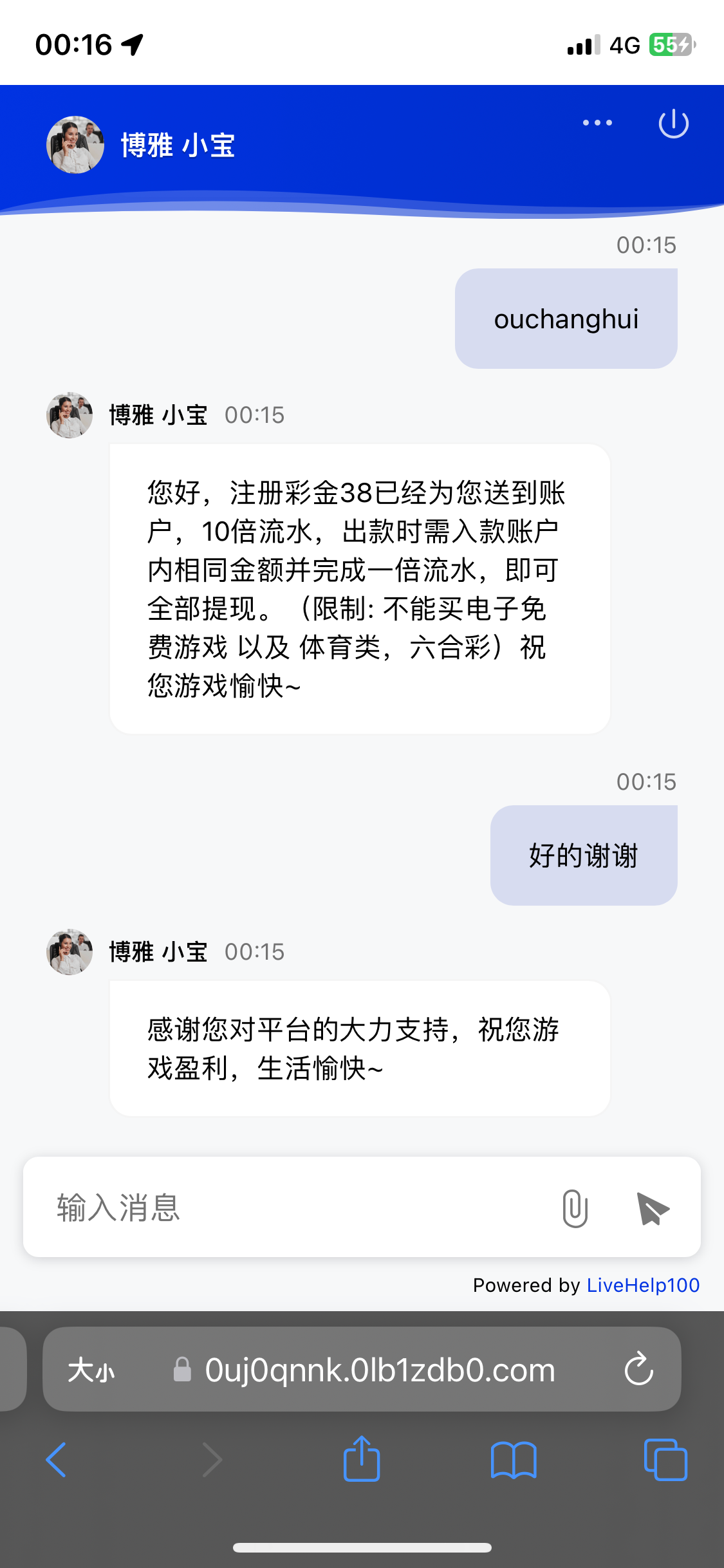Viewport: 724px width, 1568px height.
Task: Reload the page in Safari
Action: [639, 1368]
